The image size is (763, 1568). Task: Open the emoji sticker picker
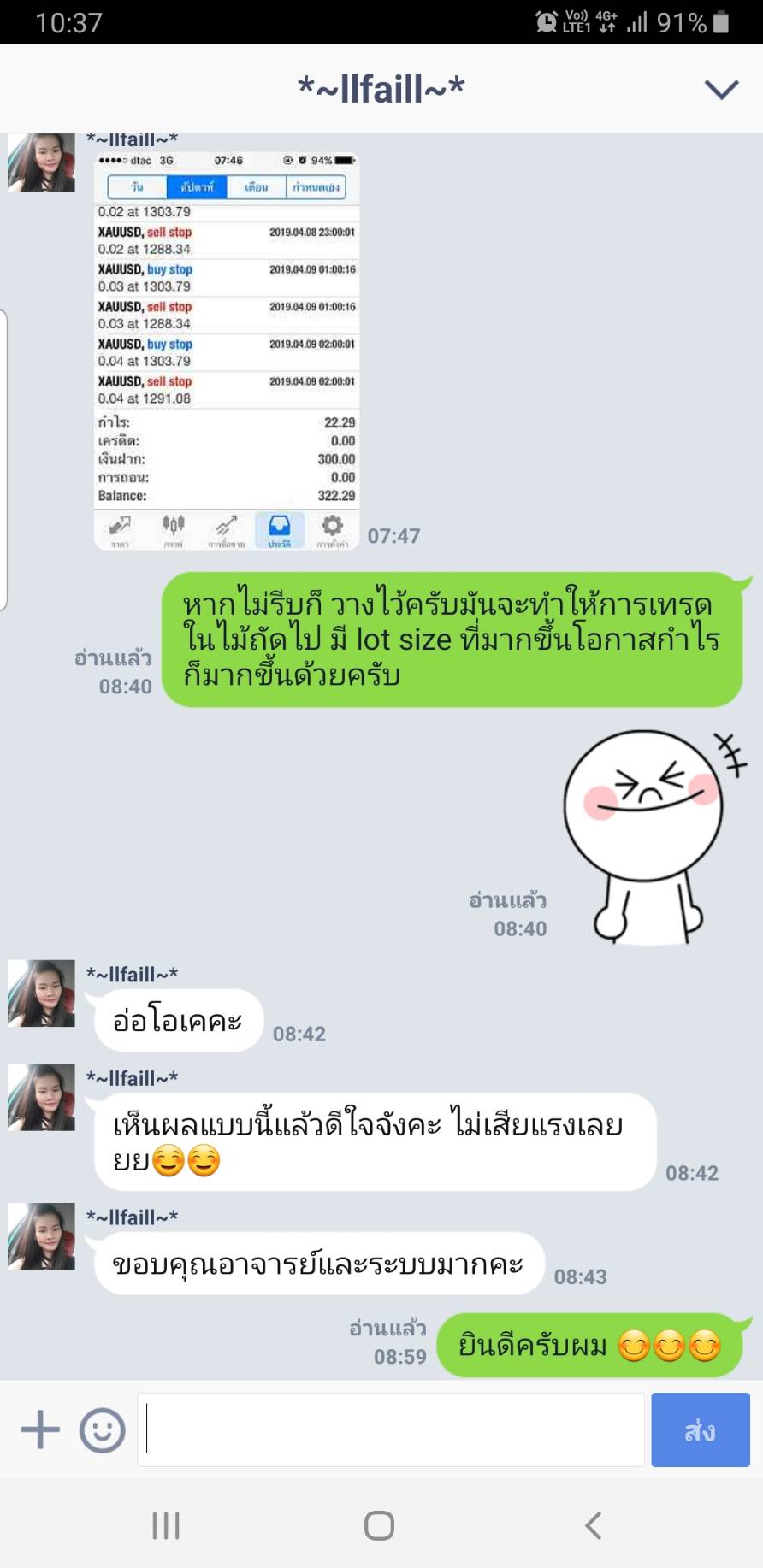tap(103, 1429)
